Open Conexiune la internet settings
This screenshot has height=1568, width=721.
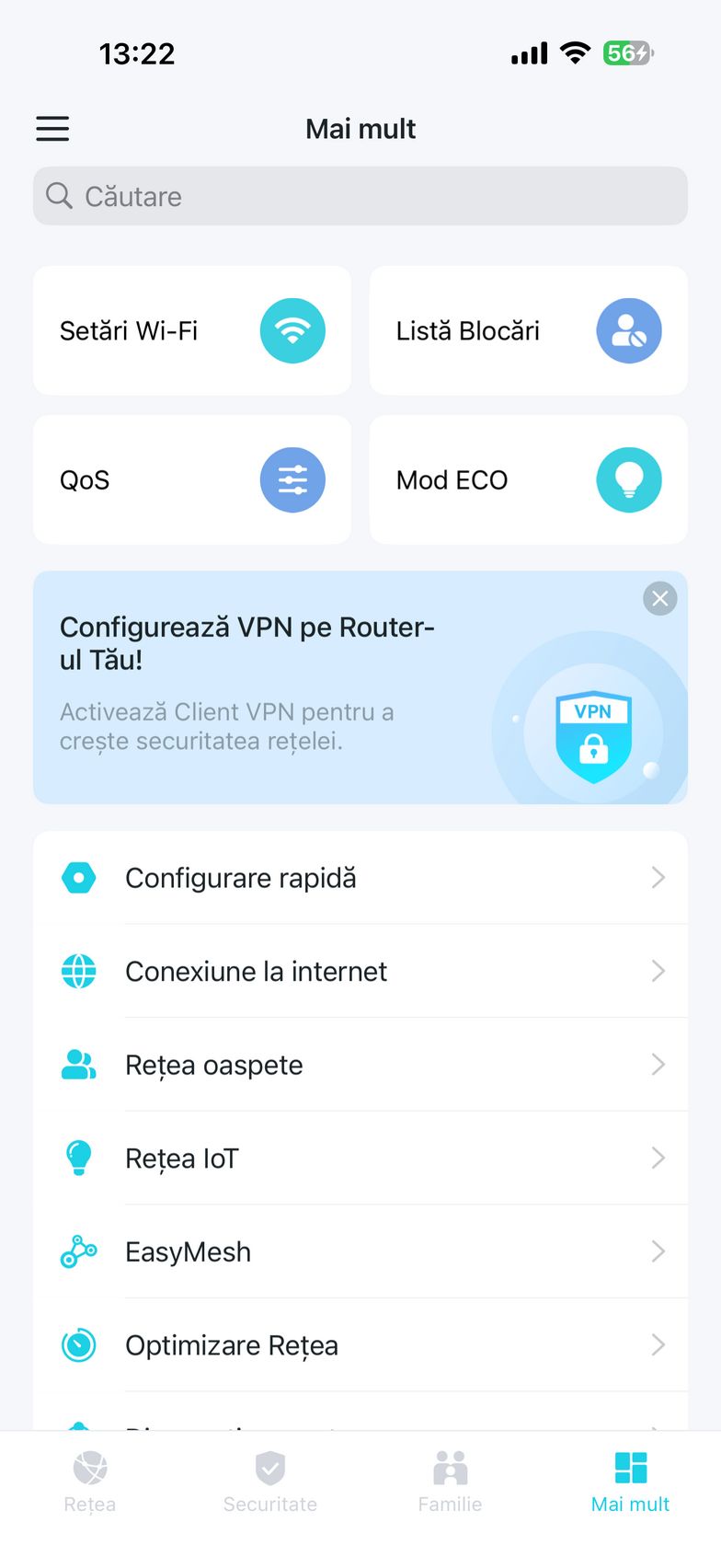(360, 972)
